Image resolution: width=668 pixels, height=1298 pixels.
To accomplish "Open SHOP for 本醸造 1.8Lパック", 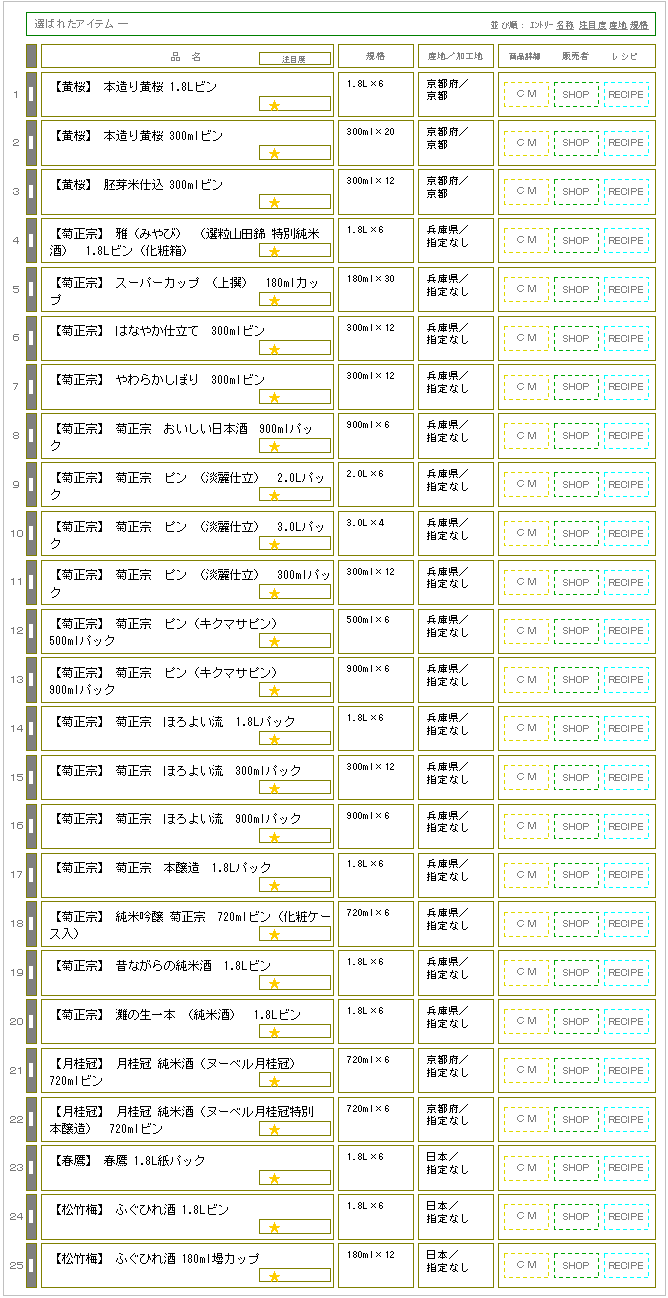I will pos(576,875).
